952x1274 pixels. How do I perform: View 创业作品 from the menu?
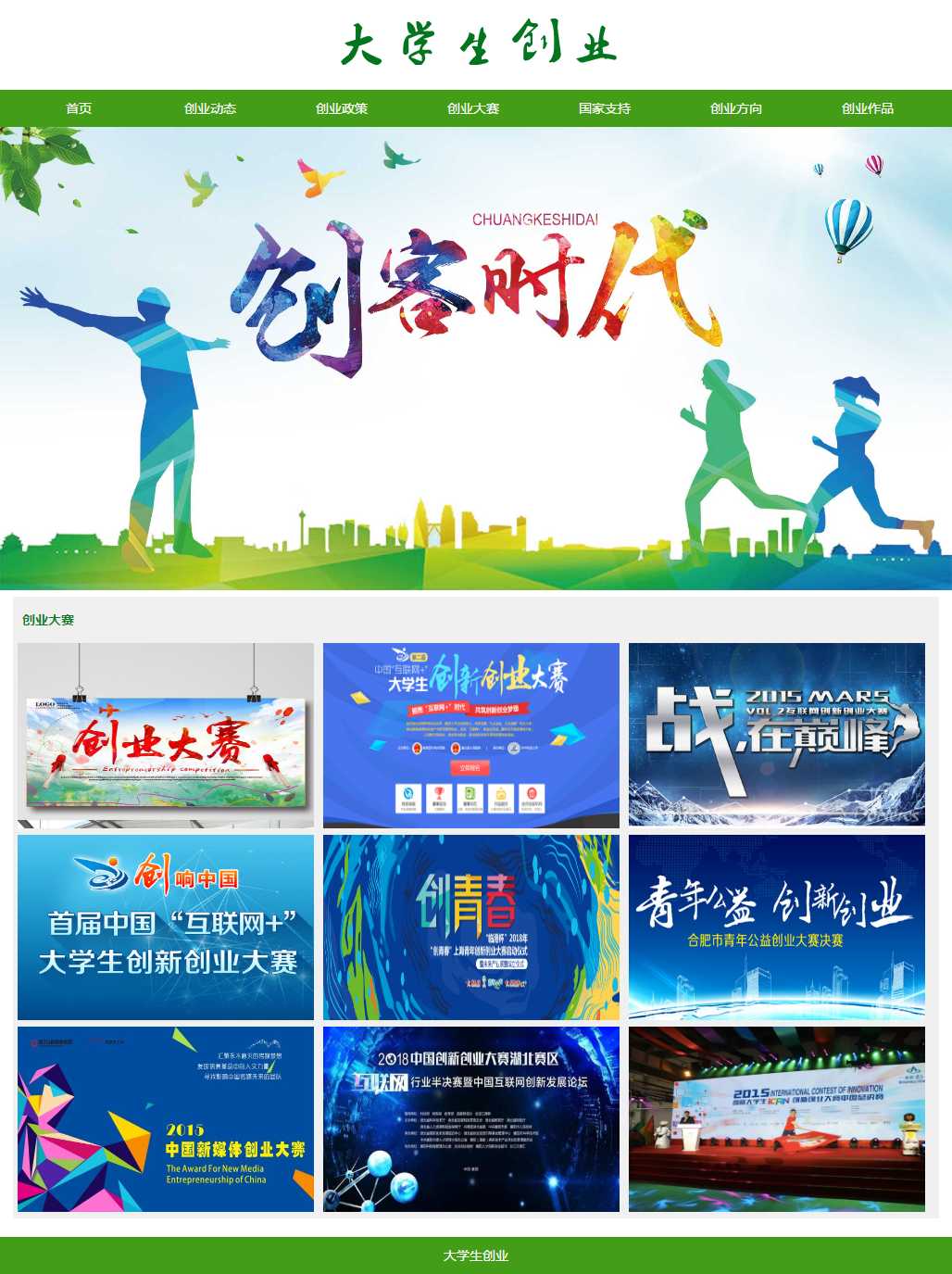868,108
